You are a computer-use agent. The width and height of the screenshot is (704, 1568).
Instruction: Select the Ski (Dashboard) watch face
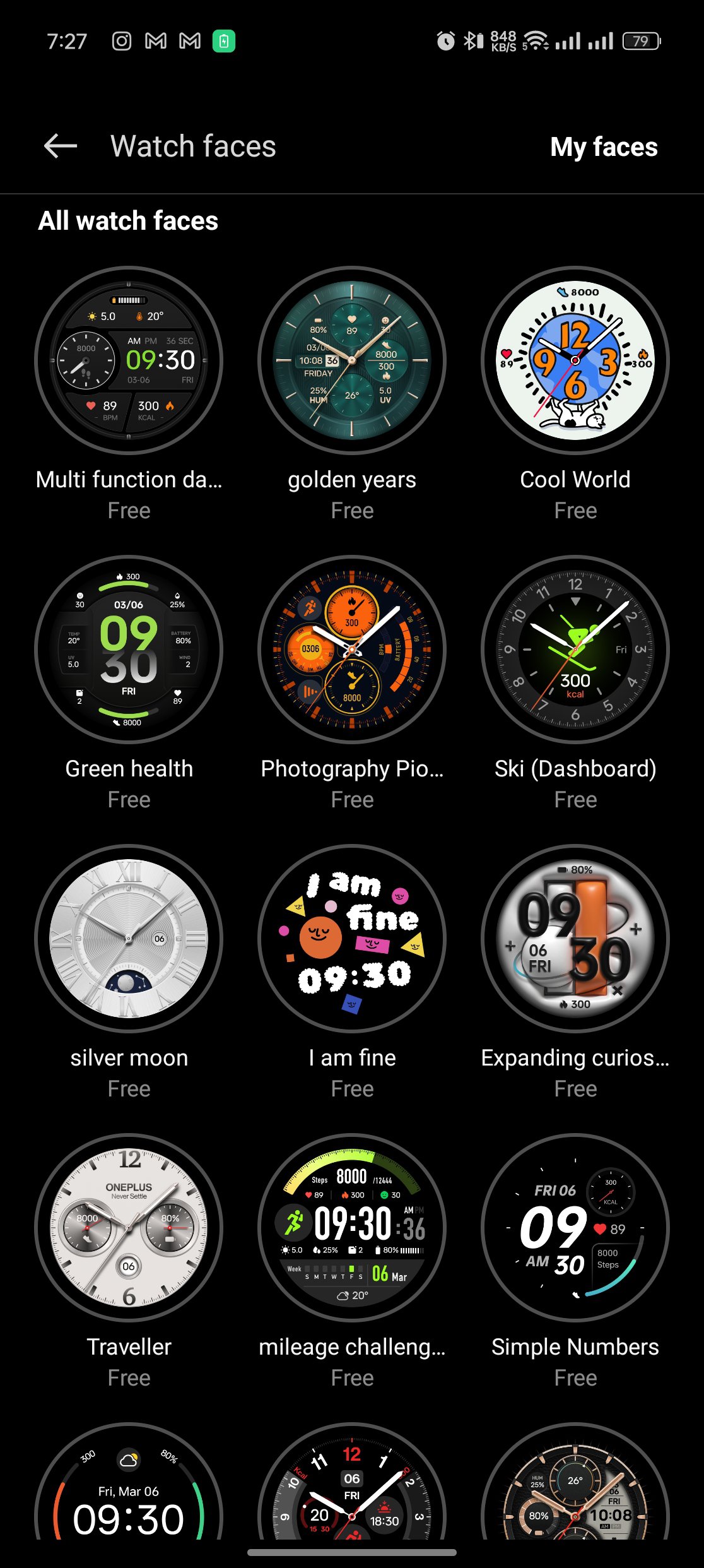pyautogui.click(x=575, y=650)
